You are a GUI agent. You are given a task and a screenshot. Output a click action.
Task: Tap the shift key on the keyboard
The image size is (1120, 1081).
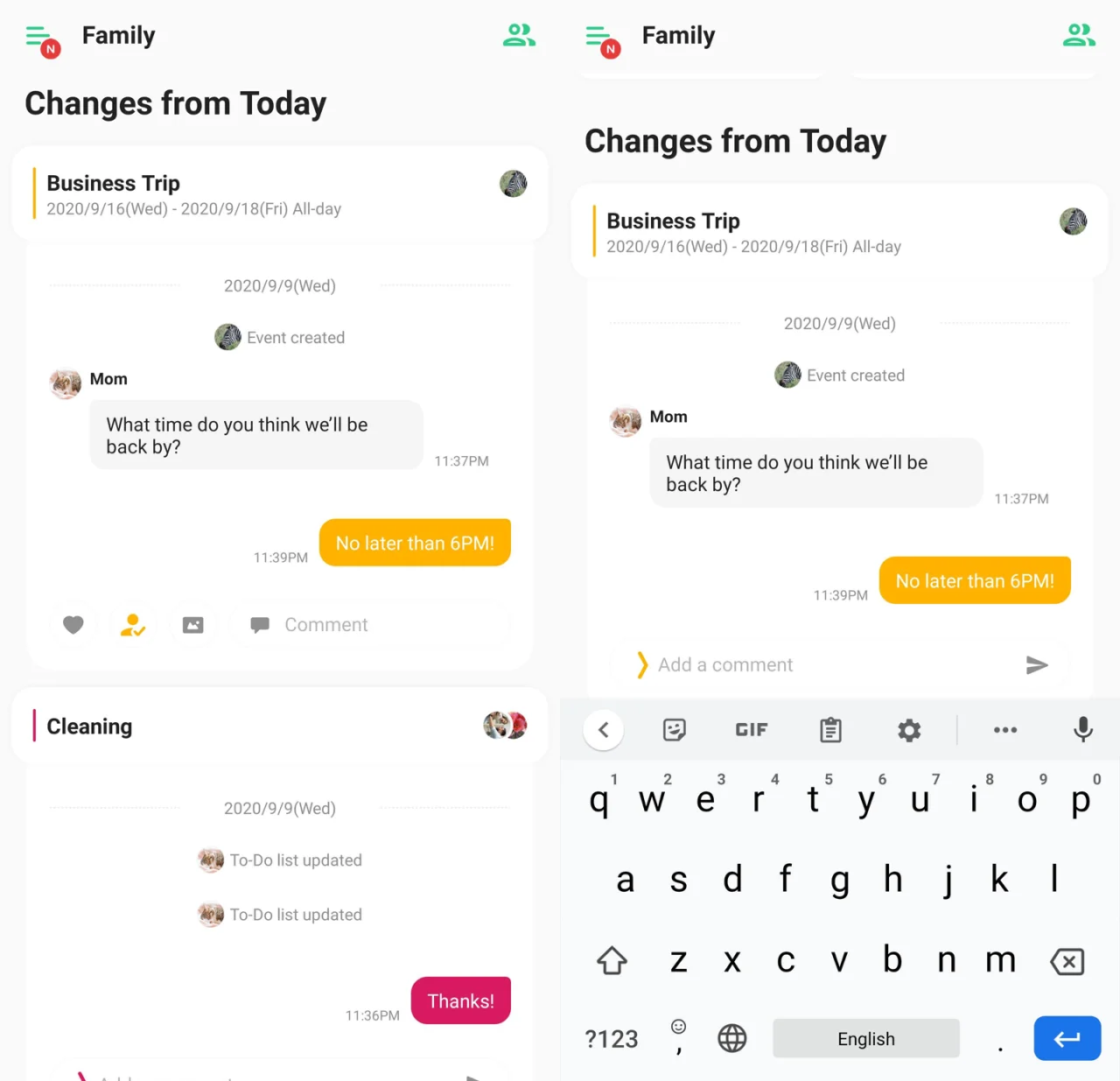pyautogui.click(x=612, y=960)
